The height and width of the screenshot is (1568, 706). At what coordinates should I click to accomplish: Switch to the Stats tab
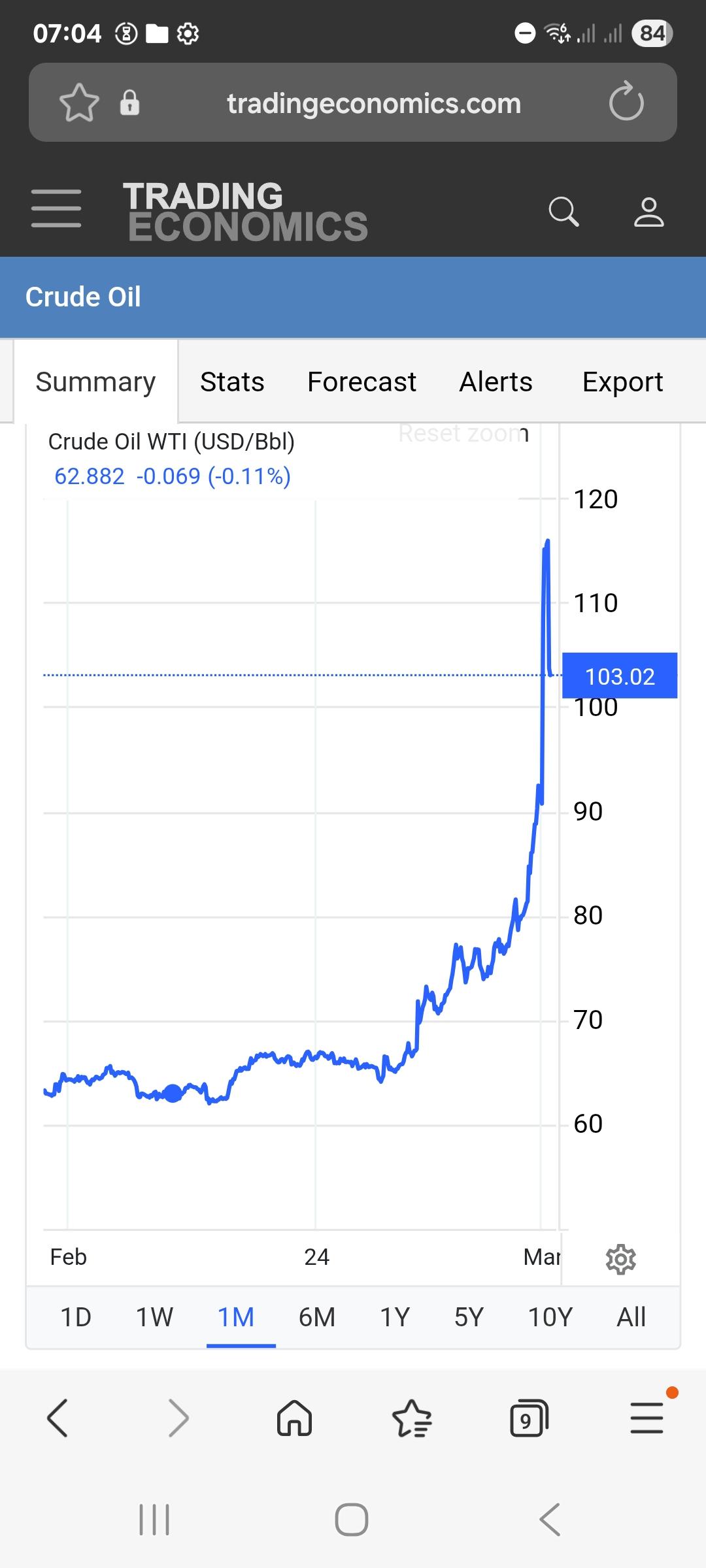click(232, 382)
